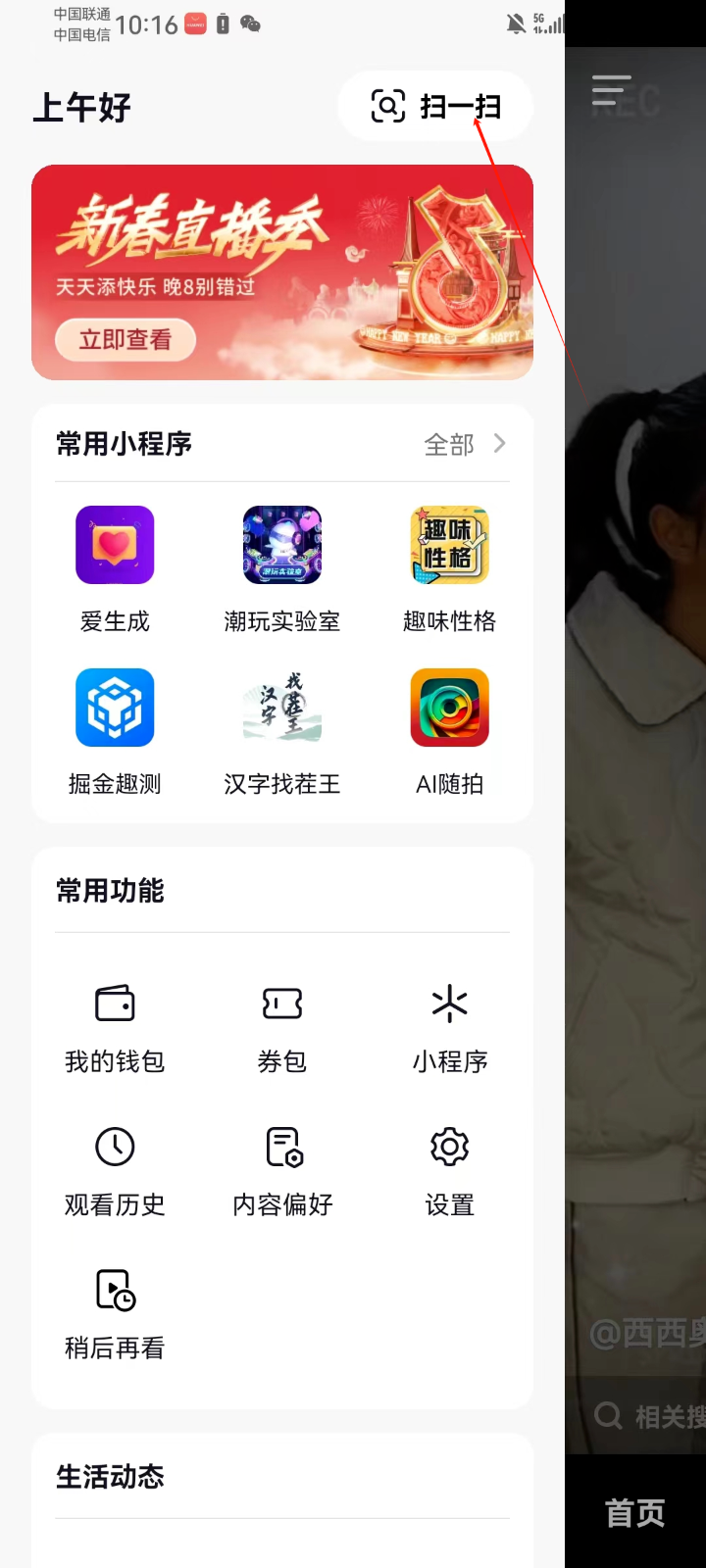Open 我的钱包

click(x=115, y=1026)
